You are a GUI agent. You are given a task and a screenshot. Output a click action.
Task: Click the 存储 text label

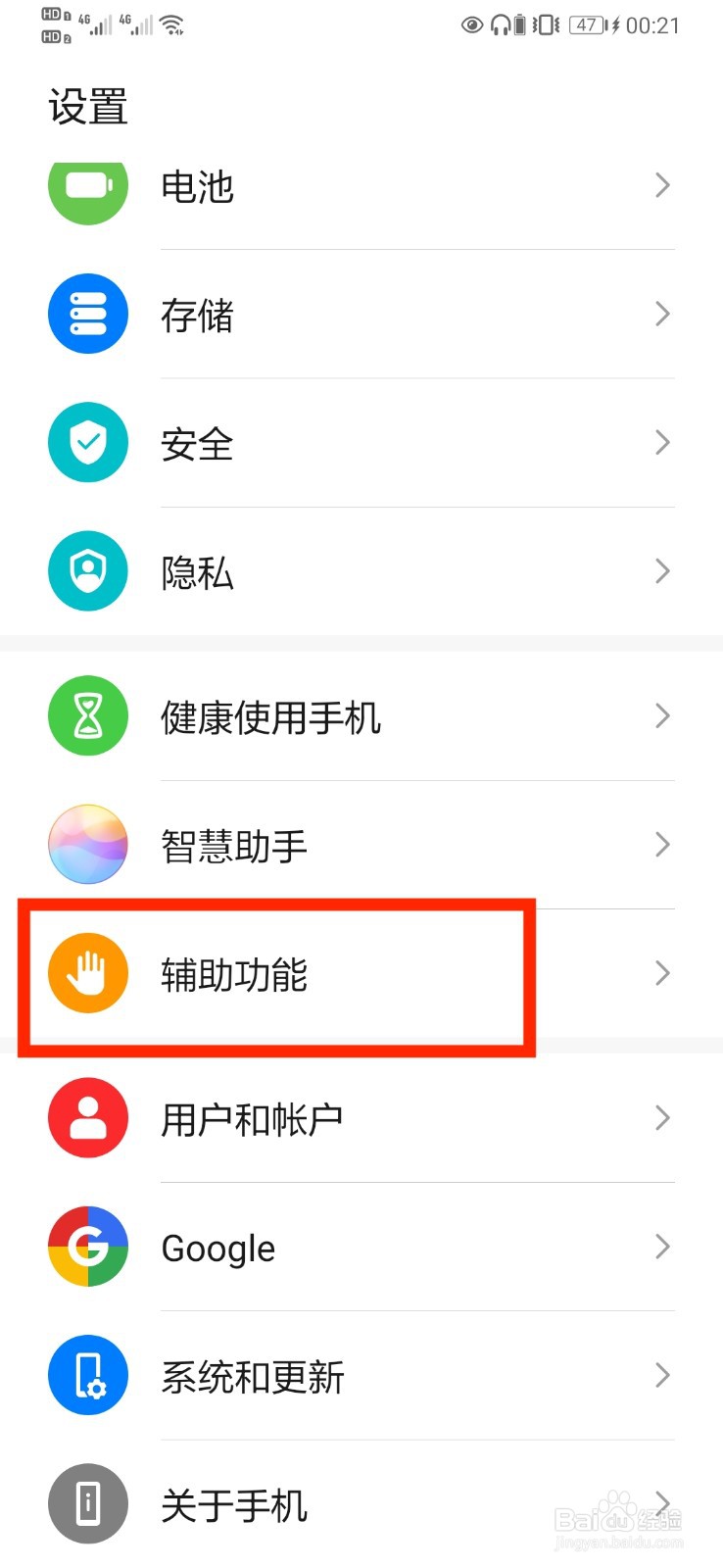point(197,314)
